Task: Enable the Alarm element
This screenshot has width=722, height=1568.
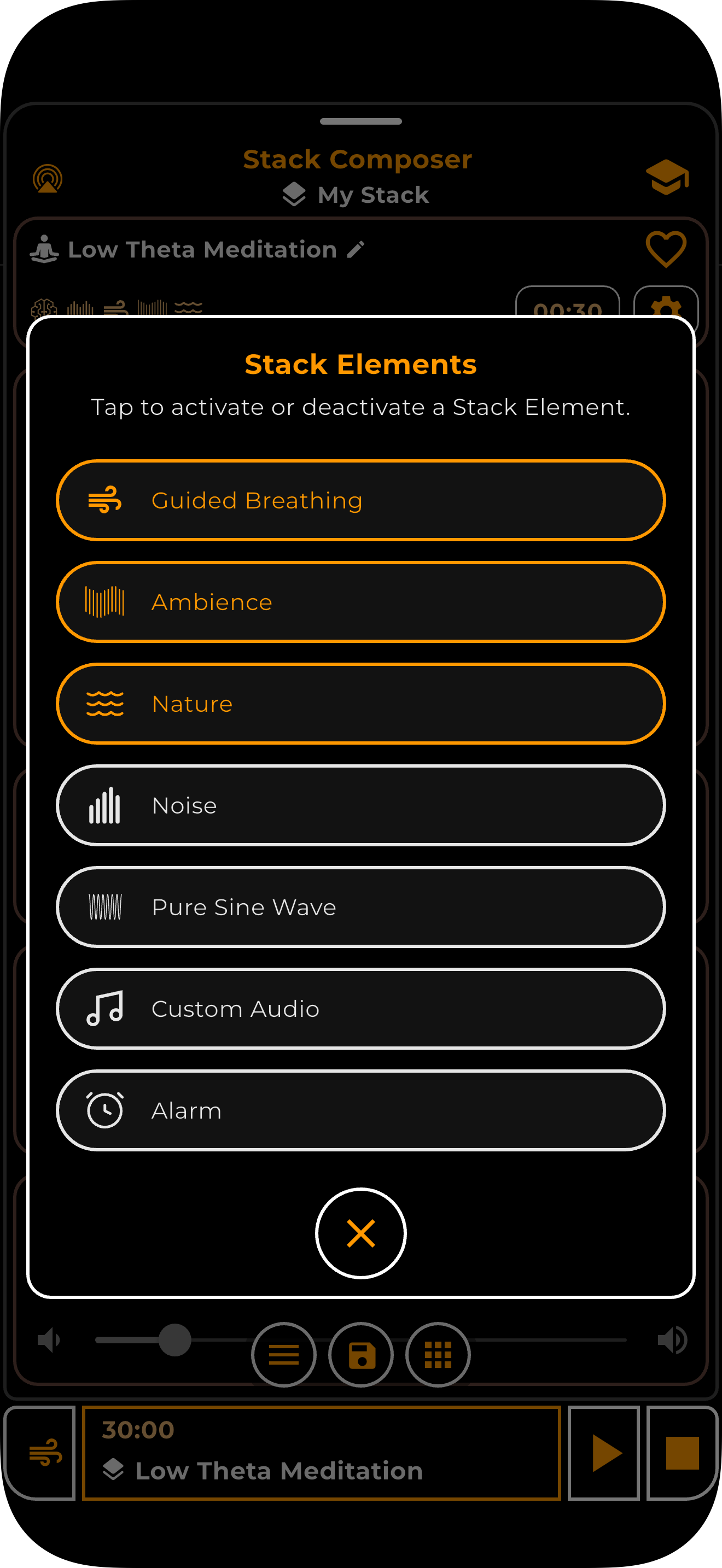Action: 361,1110
